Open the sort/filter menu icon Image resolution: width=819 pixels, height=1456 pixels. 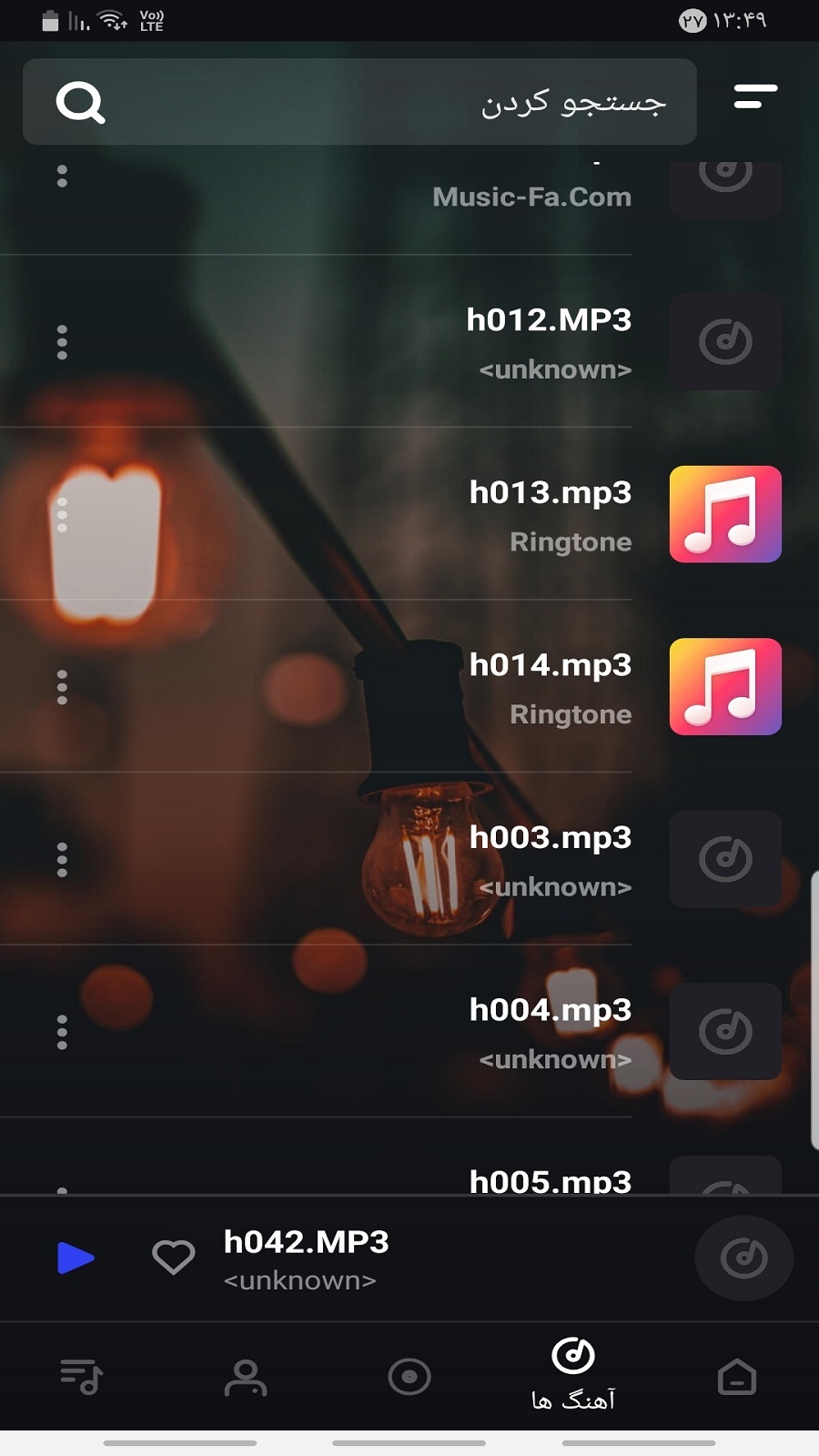click(x=755, y=96)
